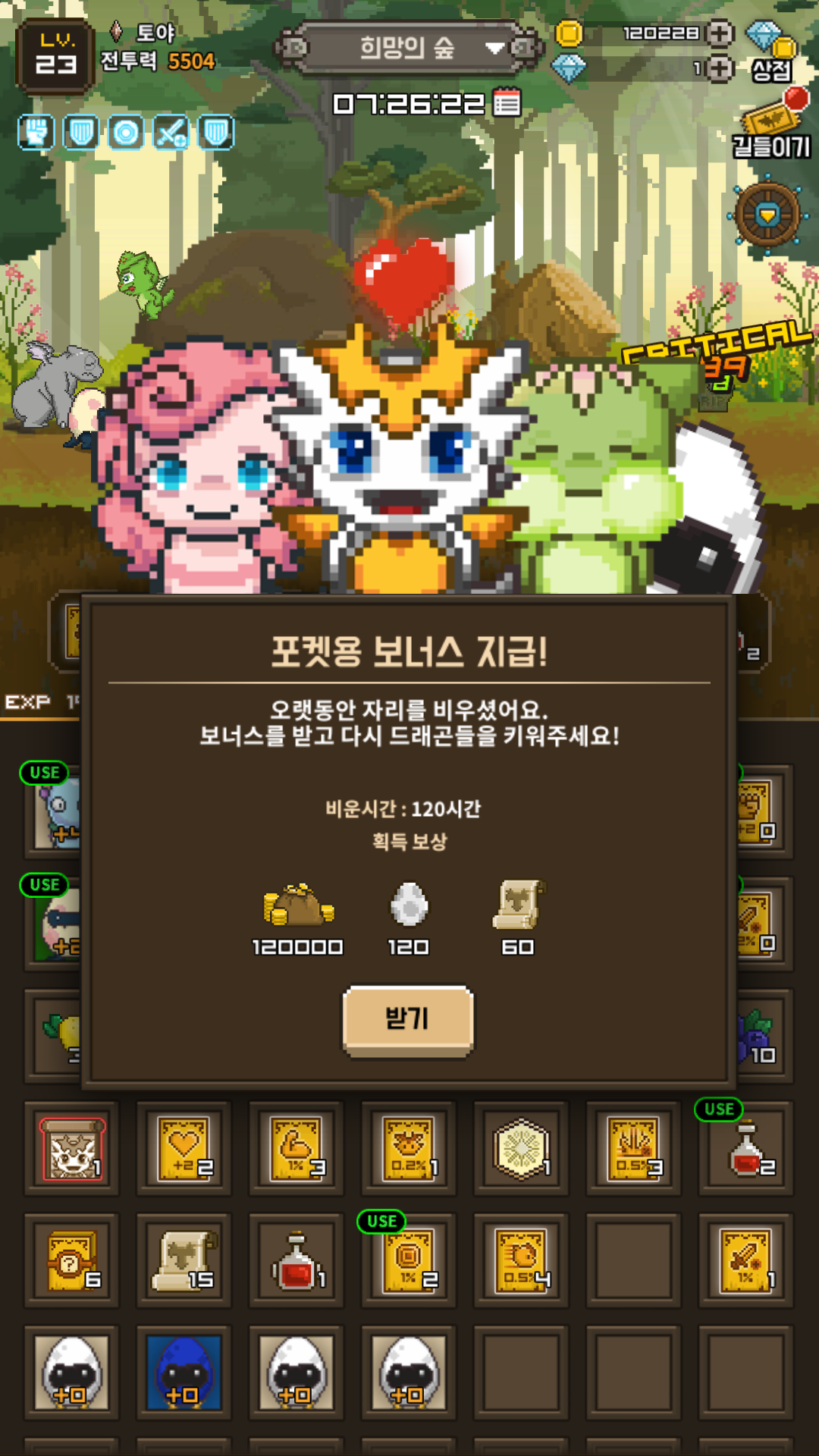Open the ship wheel shield icon
This screenshot has width=819, height=1456.
click(767, 215)
